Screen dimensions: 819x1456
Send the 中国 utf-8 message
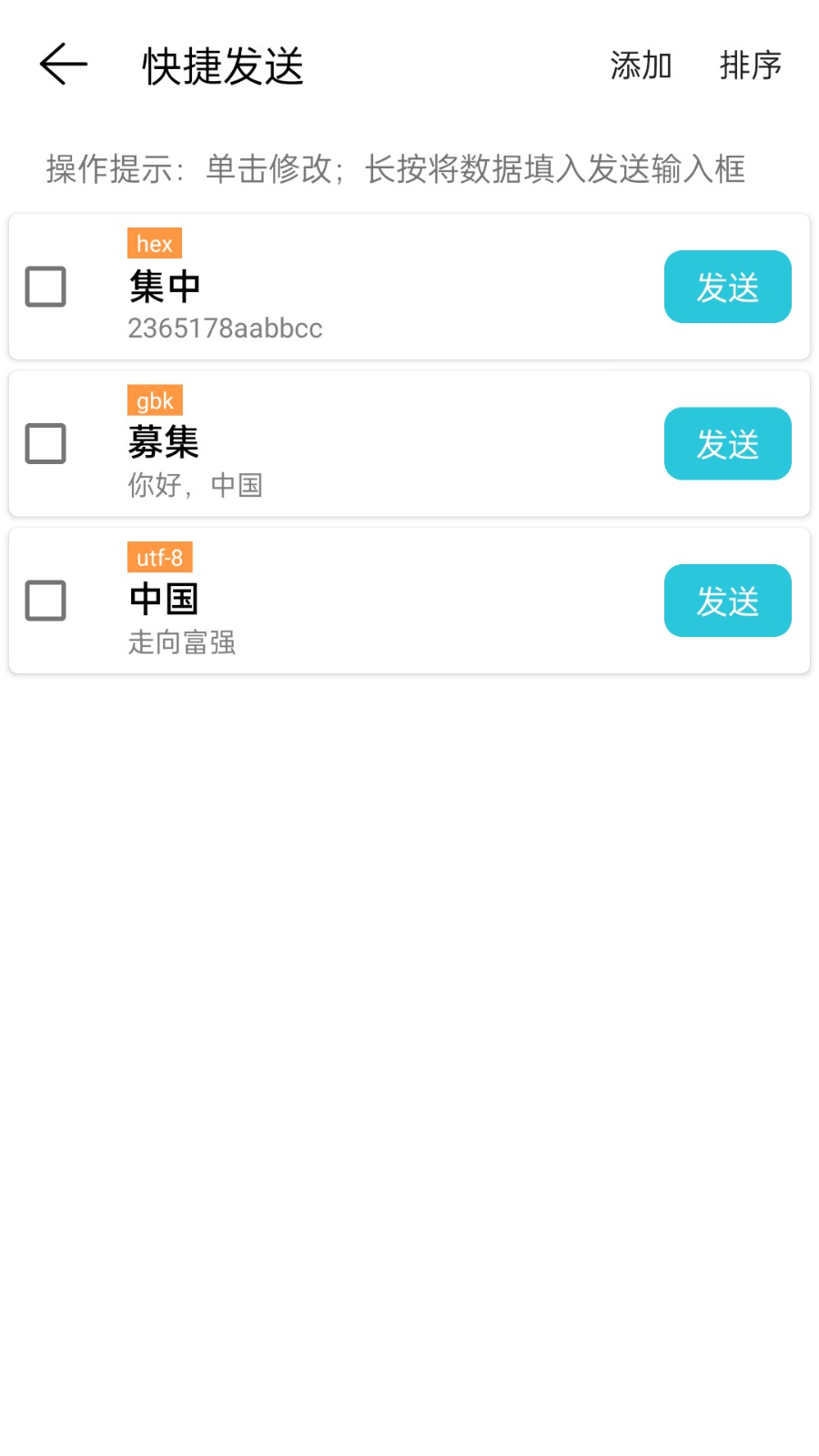pos(727,600)
